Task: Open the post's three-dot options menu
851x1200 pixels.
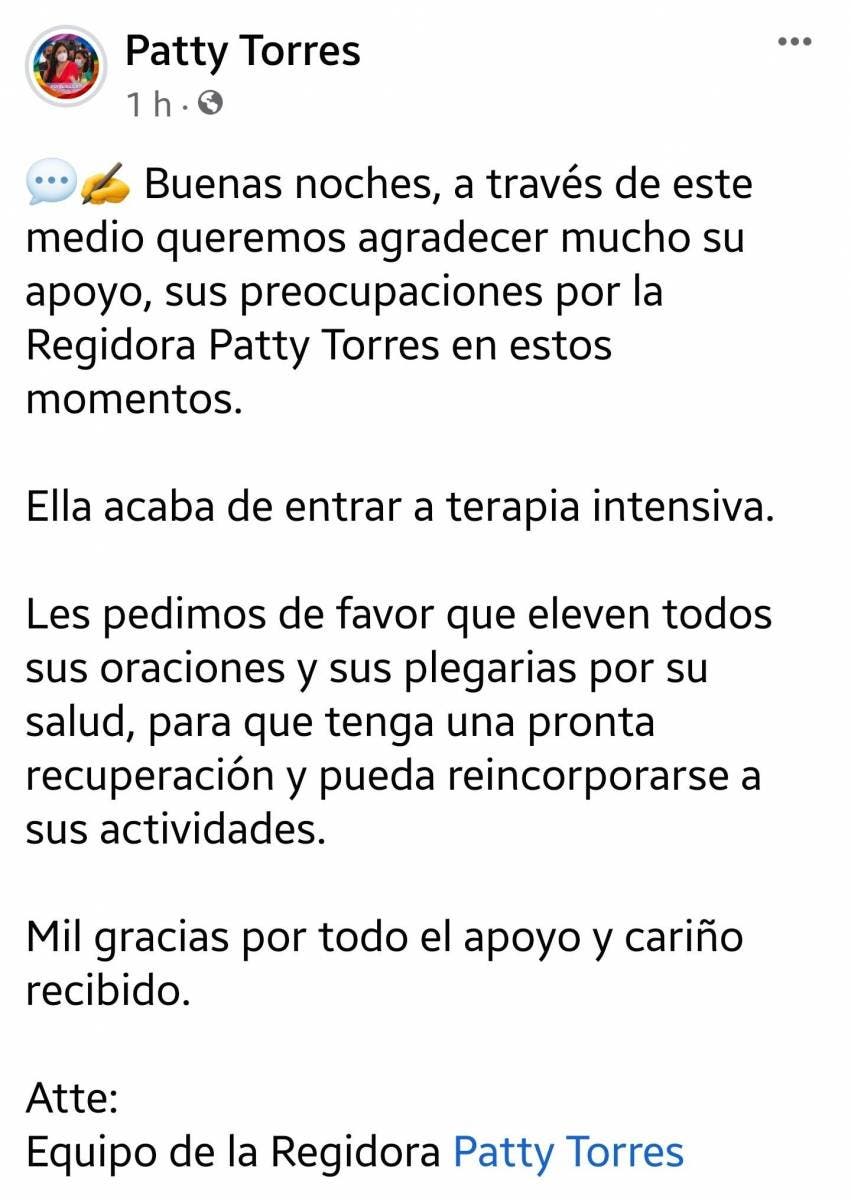Action: pyautogui.click(x=794, y=42)
